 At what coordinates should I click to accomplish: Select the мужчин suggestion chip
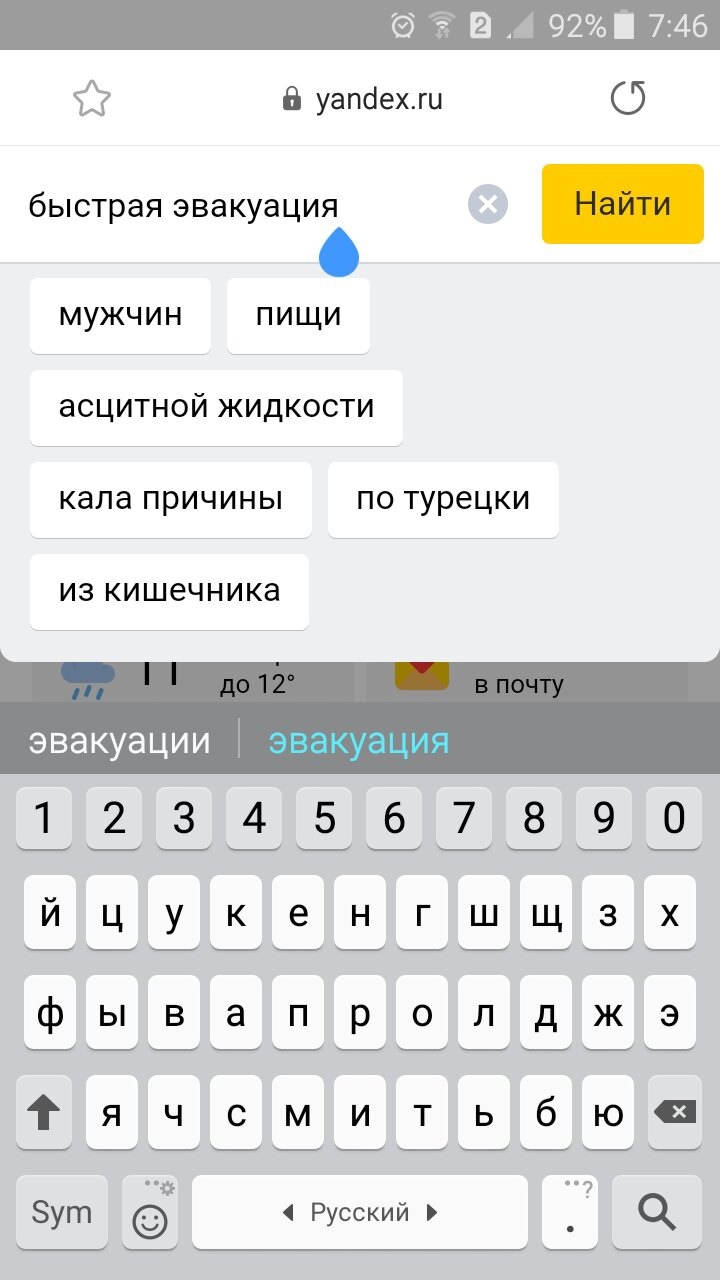pyautogui.click(x=120, y=316)
